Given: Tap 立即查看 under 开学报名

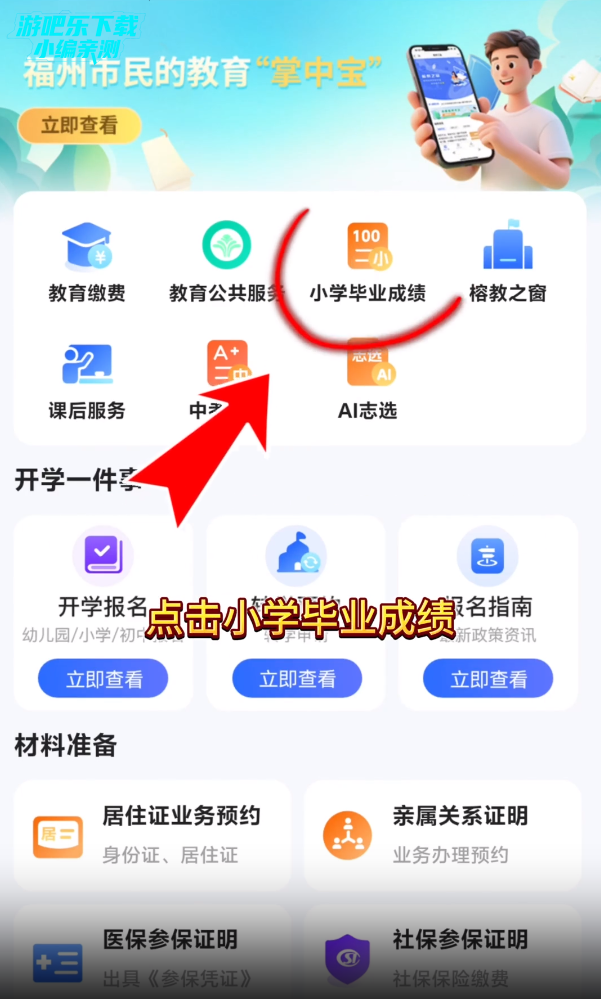Looking at the screenshot, I should [x=104, y=679].
